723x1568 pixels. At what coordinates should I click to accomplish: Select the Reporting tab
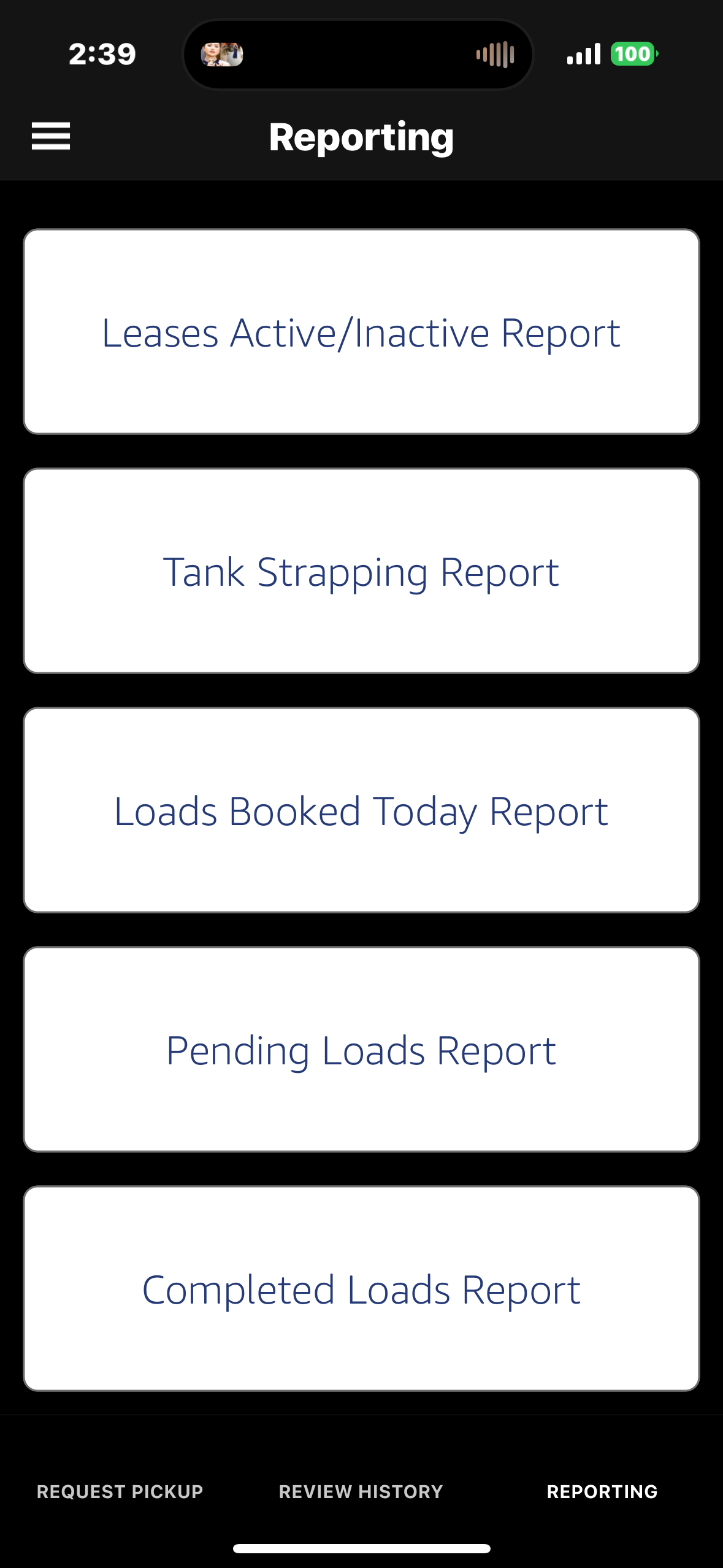602,1491
